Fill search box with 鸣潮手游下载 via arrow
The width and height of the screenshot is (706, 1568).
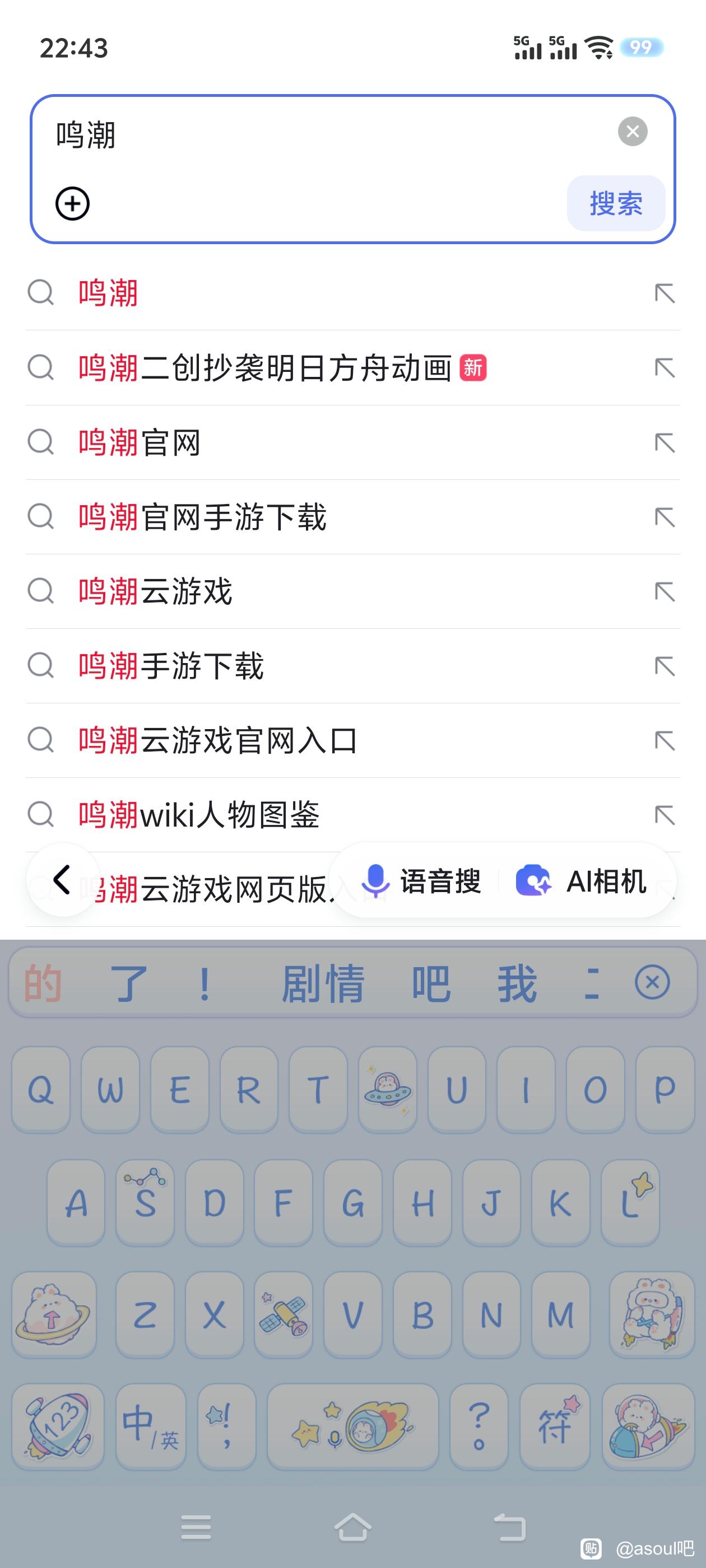click(x=664, y=666)
